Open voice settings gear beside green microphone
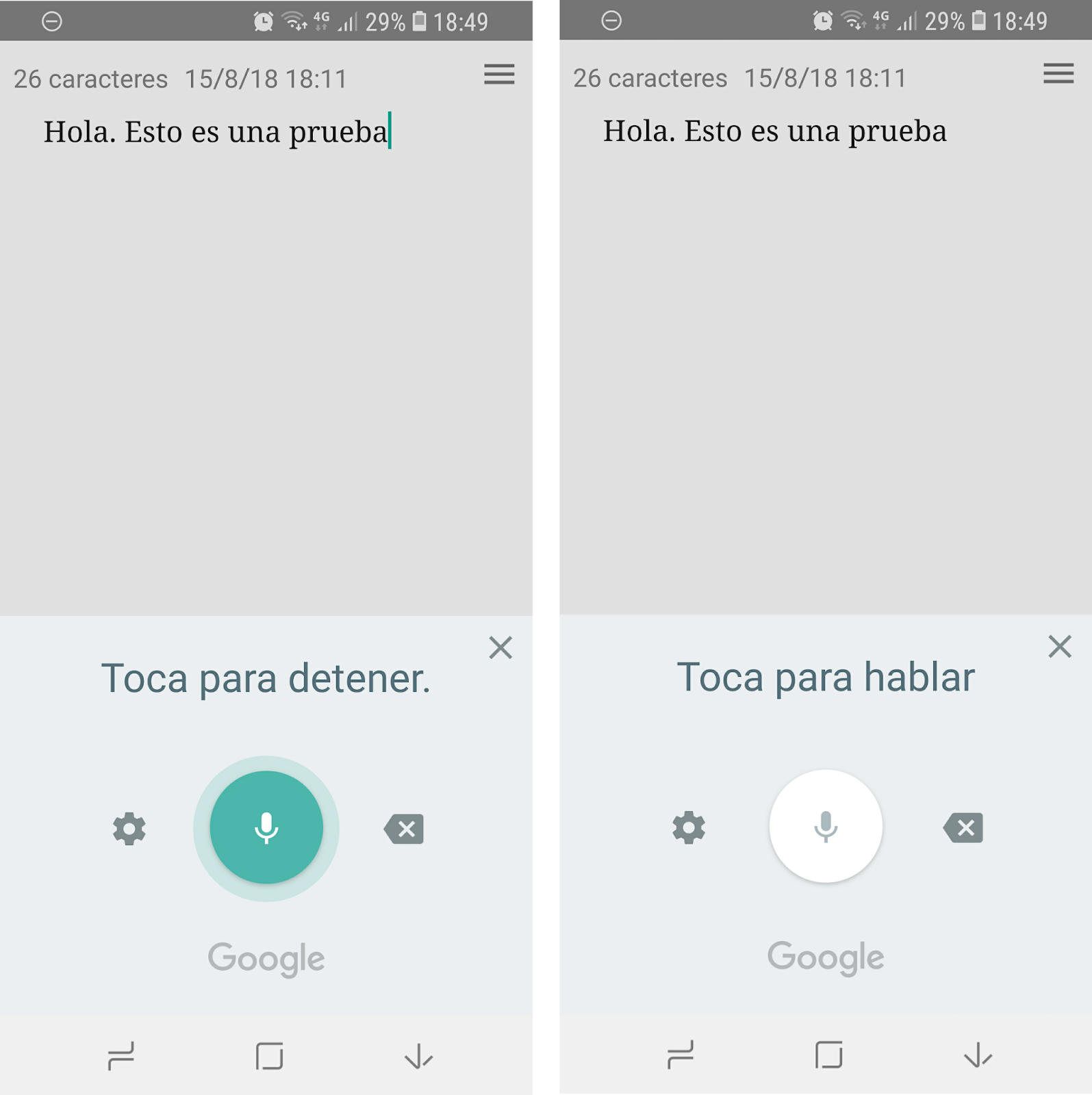This screenshot has width=1092, height=1095. pos(129,829)
